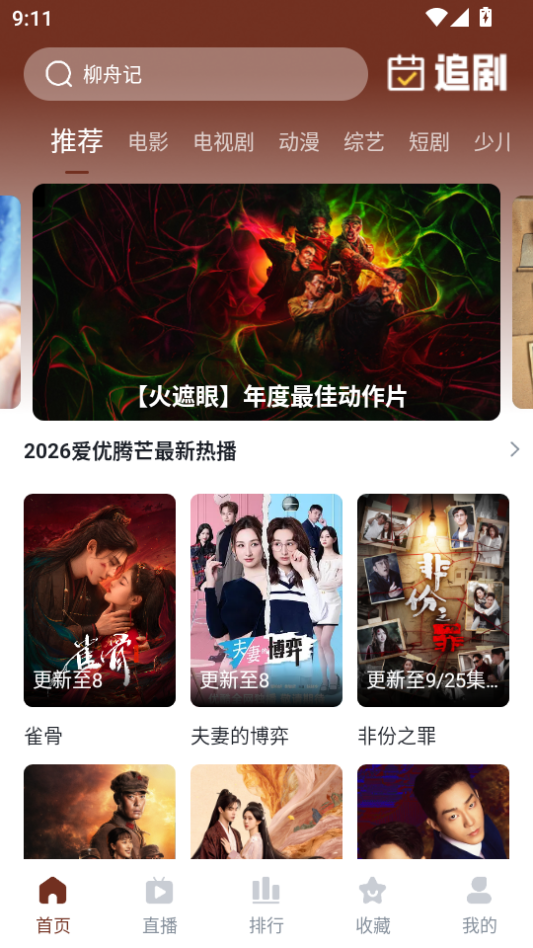The width and height of the screenshot is (533, 948).
Task: Open the search box showing 柳舟记
Action: point(196,74)
